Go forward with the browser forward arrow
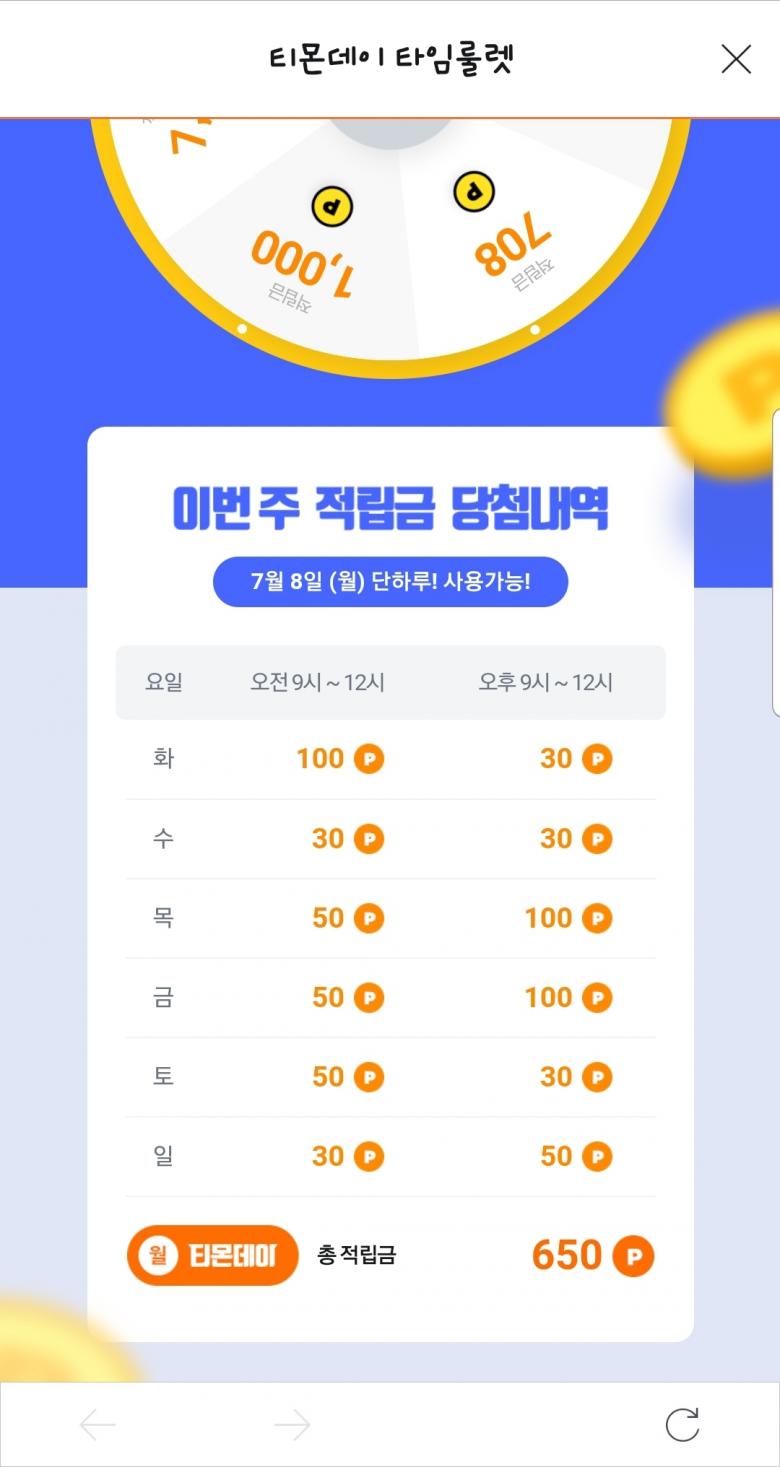Viewport: 780px width, 1467px height. coord(292,1424)
